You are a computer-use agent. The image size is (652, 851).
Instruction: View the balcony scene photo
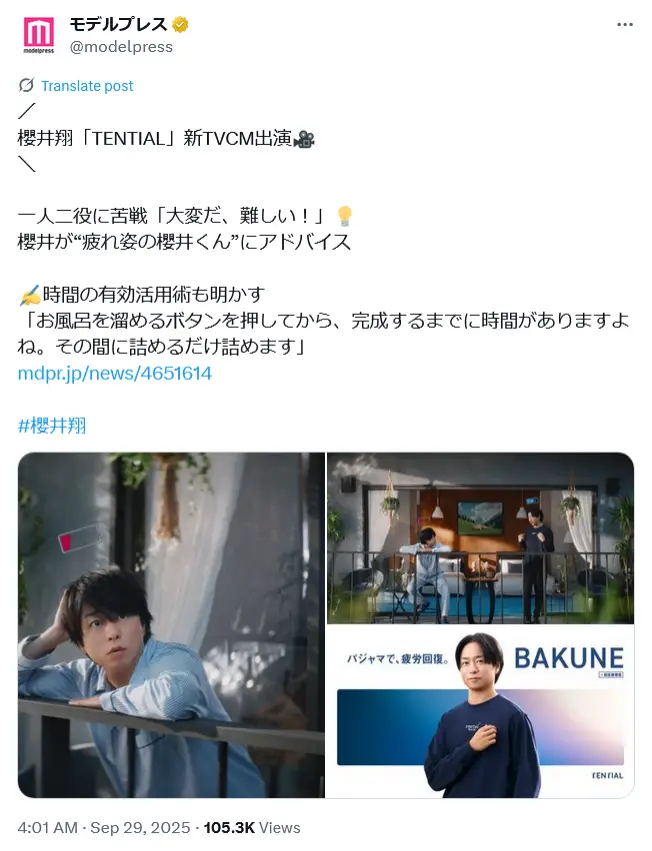click(481, 538)
